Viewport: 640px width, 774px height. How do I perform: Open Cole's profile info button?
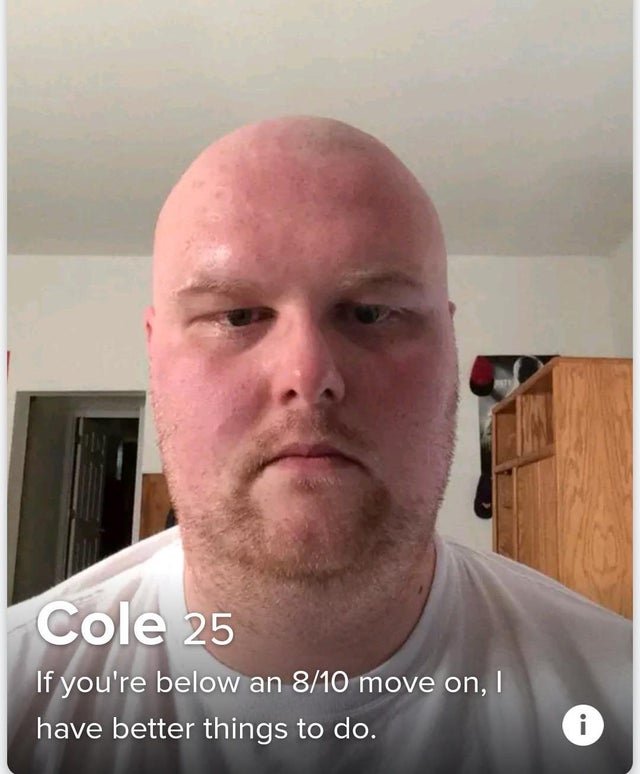[x=583, y=725]
